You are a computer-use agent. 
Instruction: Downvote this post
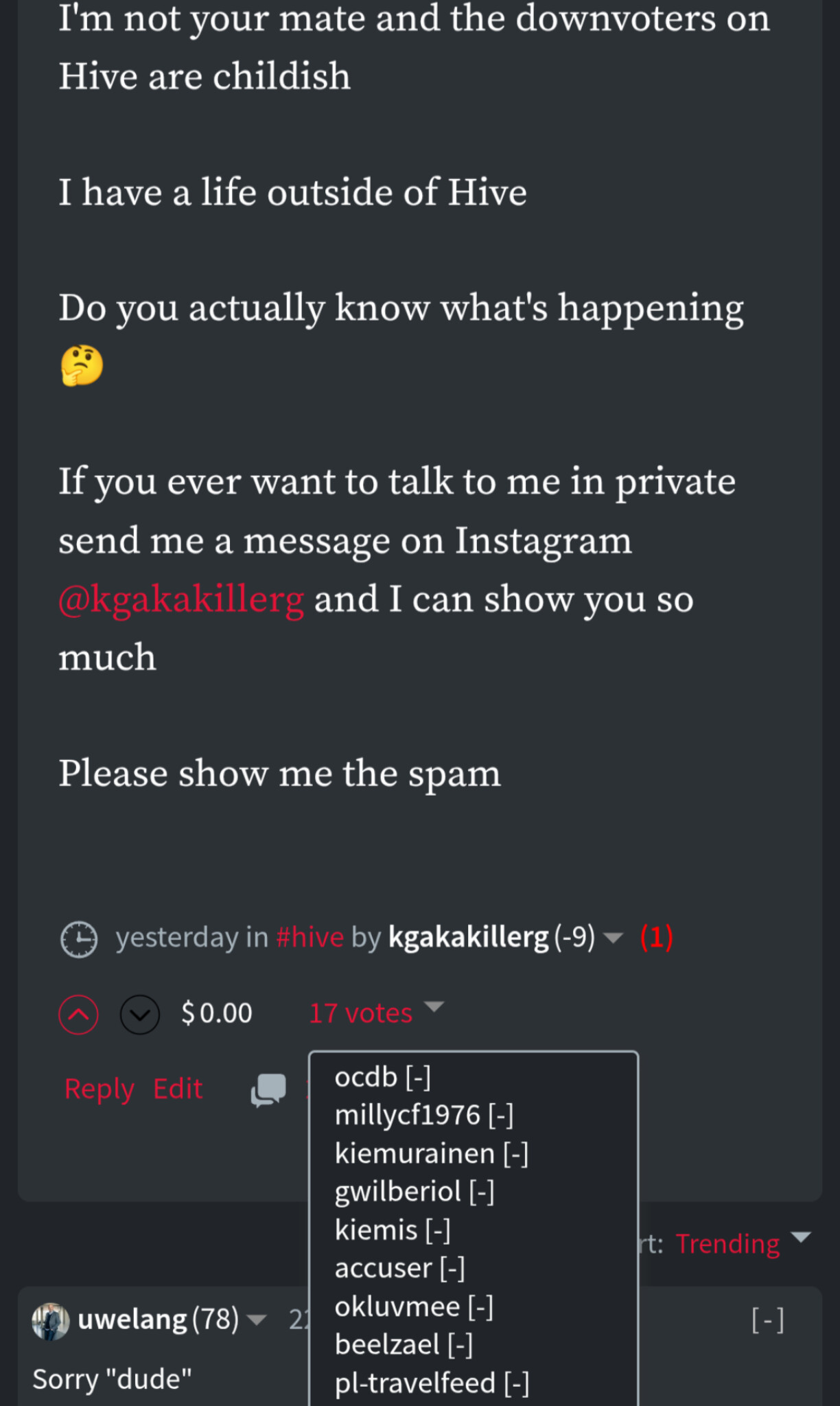point(140,1014)
